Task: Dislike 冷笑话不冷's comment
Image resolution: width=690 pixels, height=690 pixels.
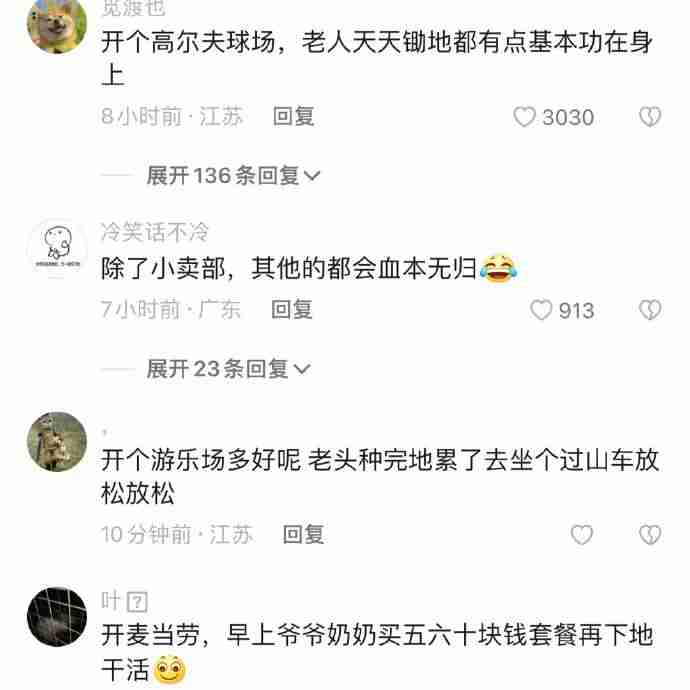Action: 650,310
